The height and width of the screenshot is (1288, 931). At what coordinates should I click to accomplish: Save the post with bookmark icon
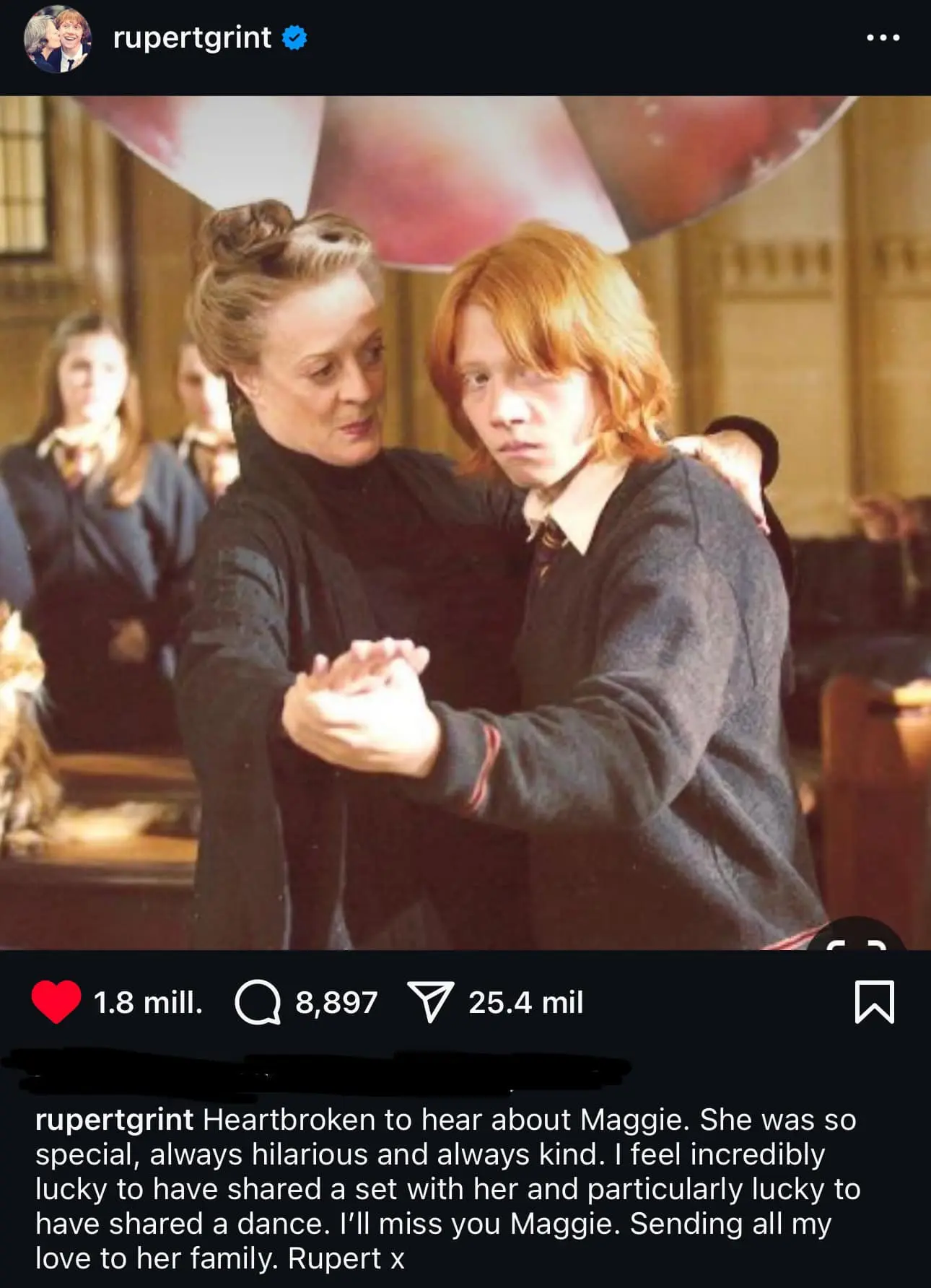[874, 1002]
